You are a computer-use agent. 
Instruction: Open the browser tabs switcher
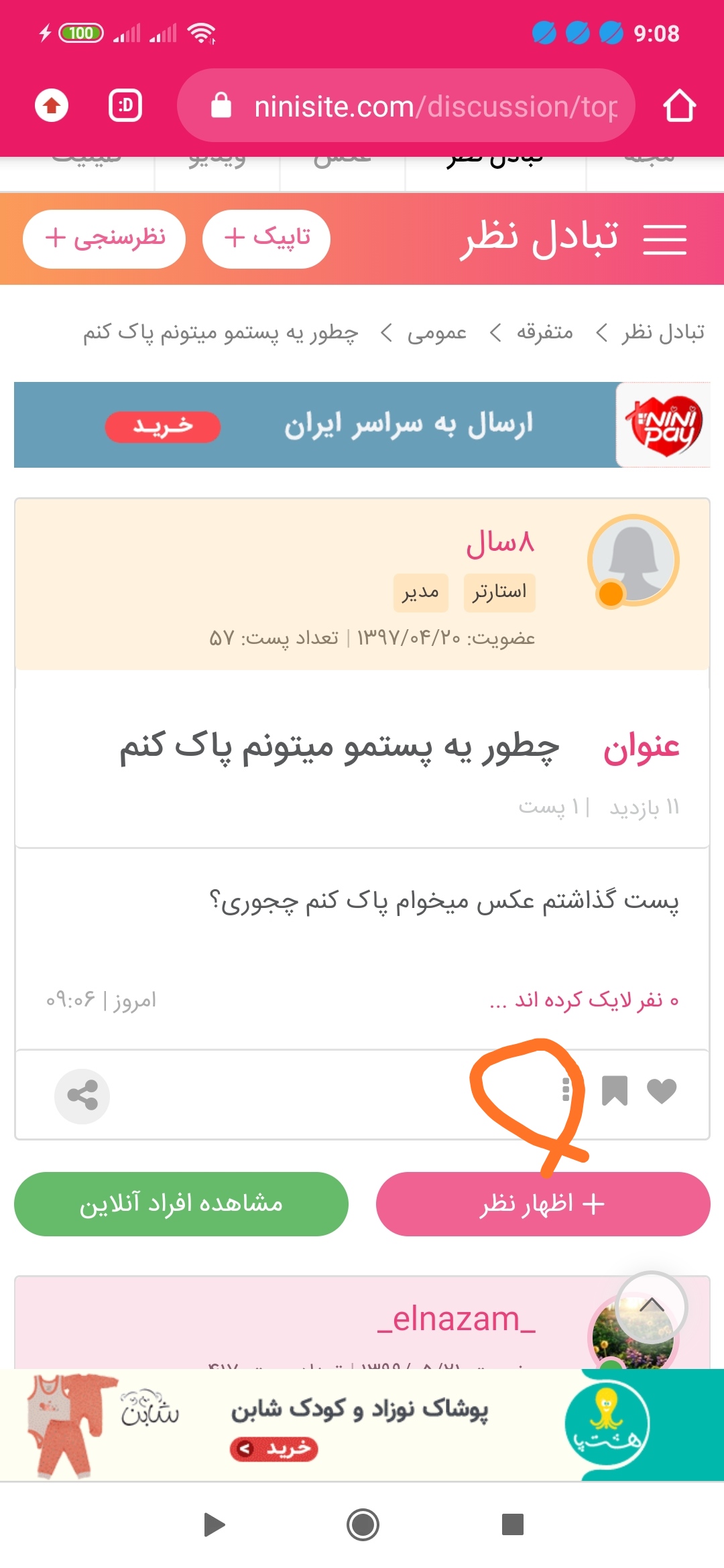pyautogui.click(x=125, y=106)
